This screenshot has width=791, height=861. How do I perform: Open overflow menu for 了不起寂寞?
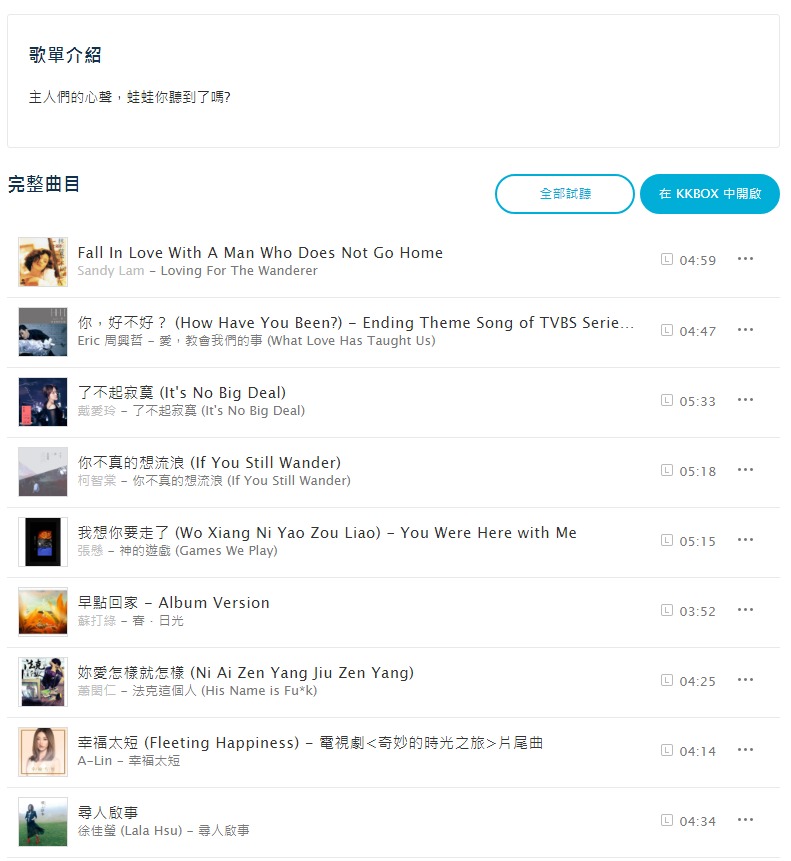pyautogui.click(x=745, y=400)
